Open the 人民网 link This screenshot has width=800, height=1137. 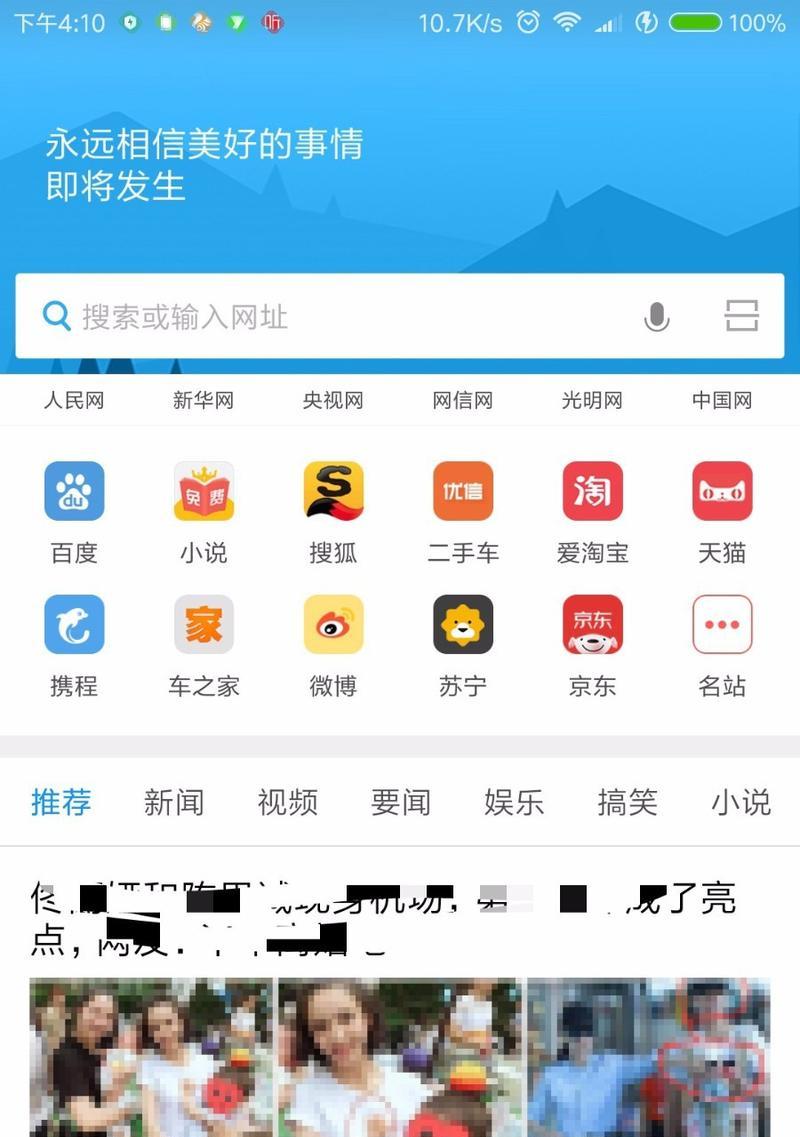coord(74,401)
